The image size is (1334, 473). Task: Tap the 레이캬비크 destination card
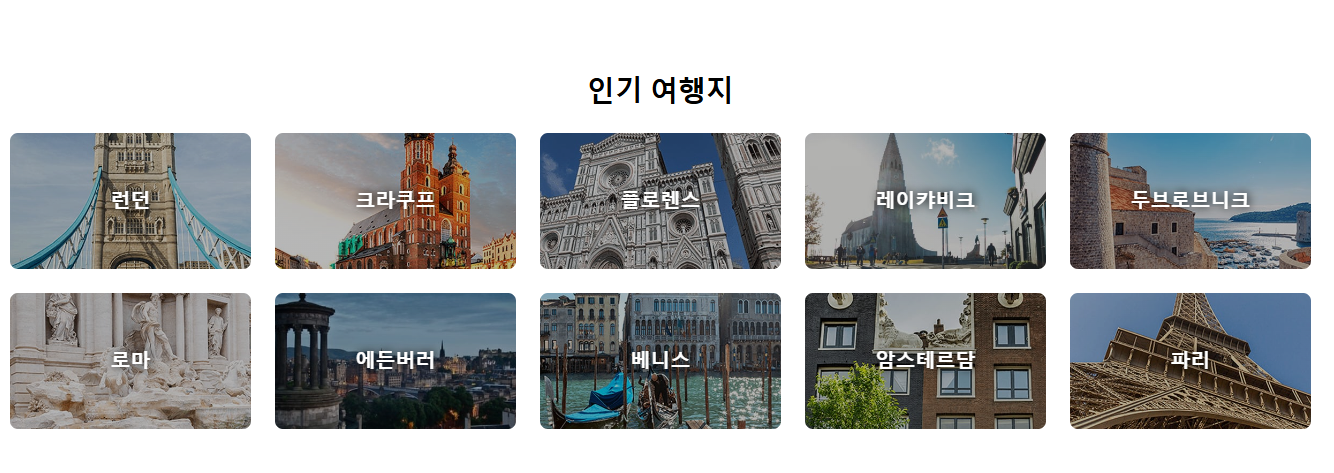[x=925, y=201]
